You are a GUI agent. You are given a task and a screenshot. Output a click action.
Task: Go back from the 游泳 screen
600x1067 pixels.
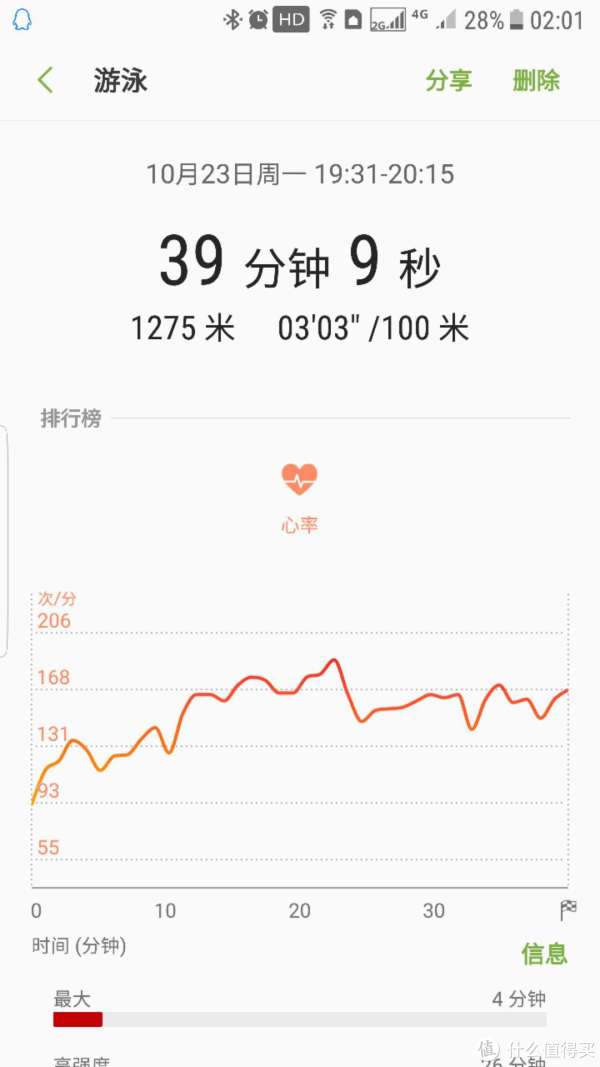[x=45, y=80]
